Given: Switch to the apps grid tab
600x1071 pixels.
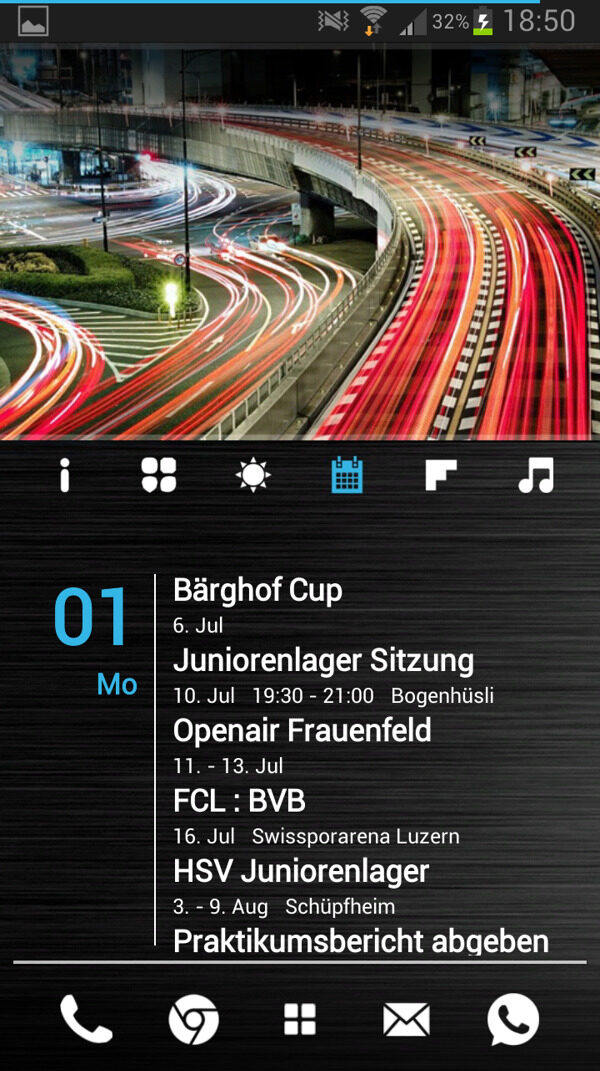Looking at the screenshot, I should coord(159,475).
